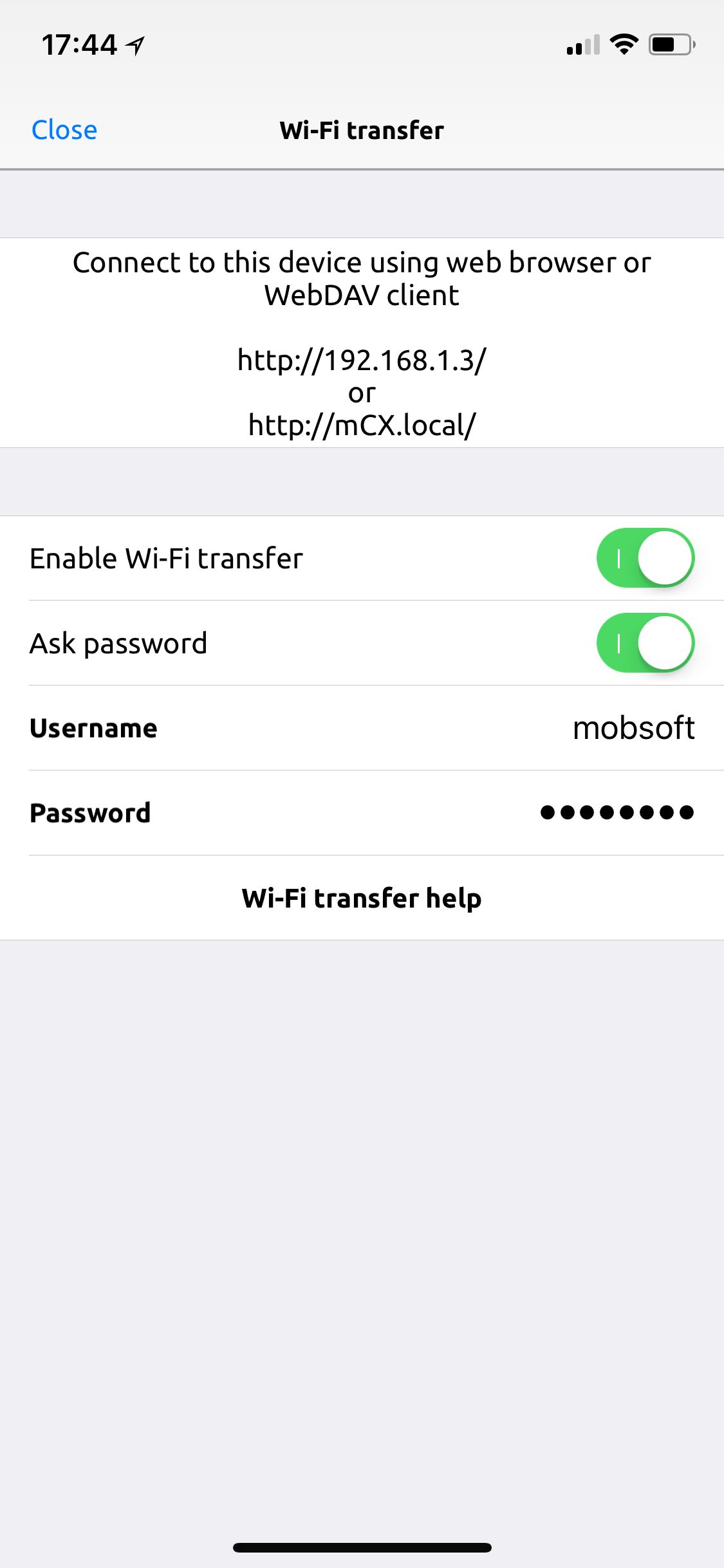Tap the cellular signal indicator
724x1568 pixels.
point(582,45)
